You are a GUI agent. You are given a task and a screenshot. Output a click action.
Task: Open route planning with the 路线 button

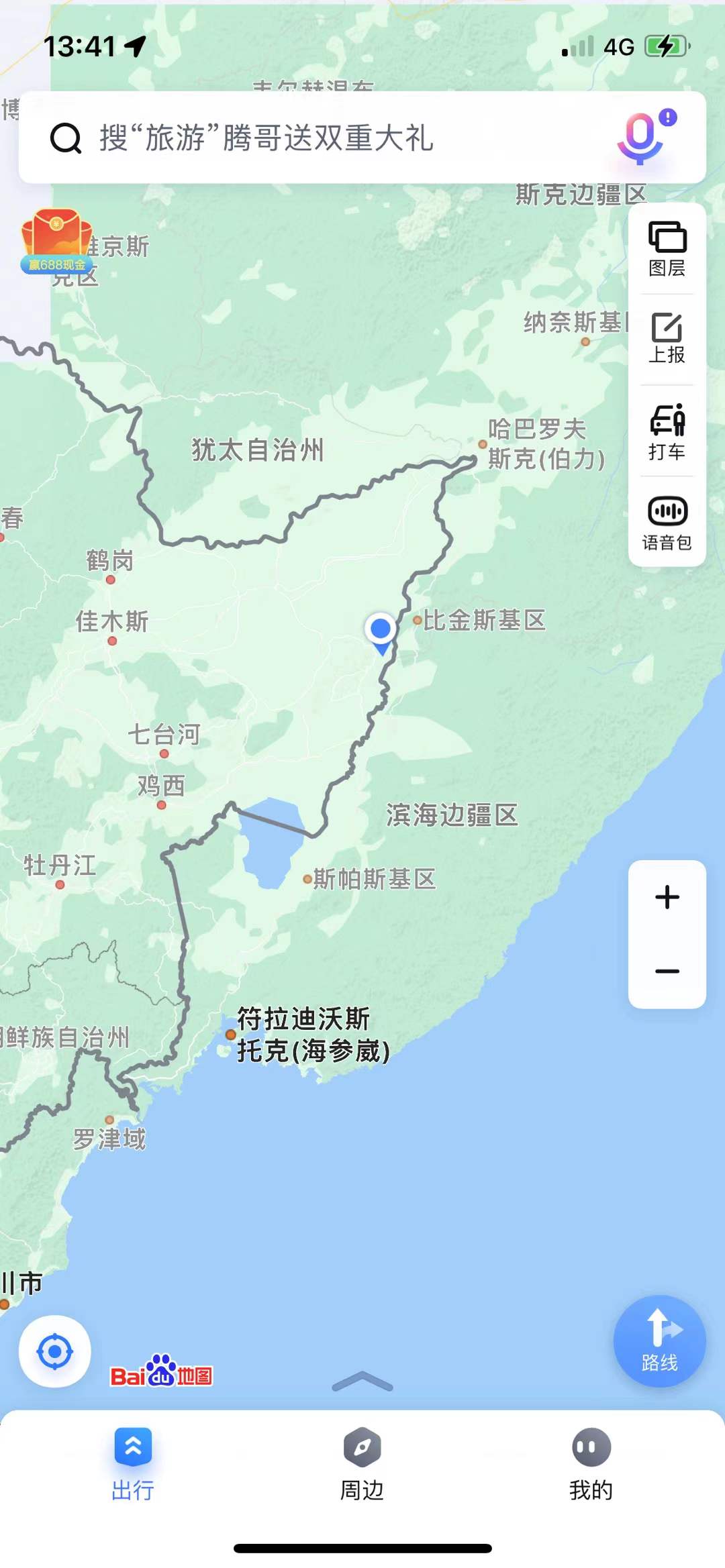pos(659,1341)
